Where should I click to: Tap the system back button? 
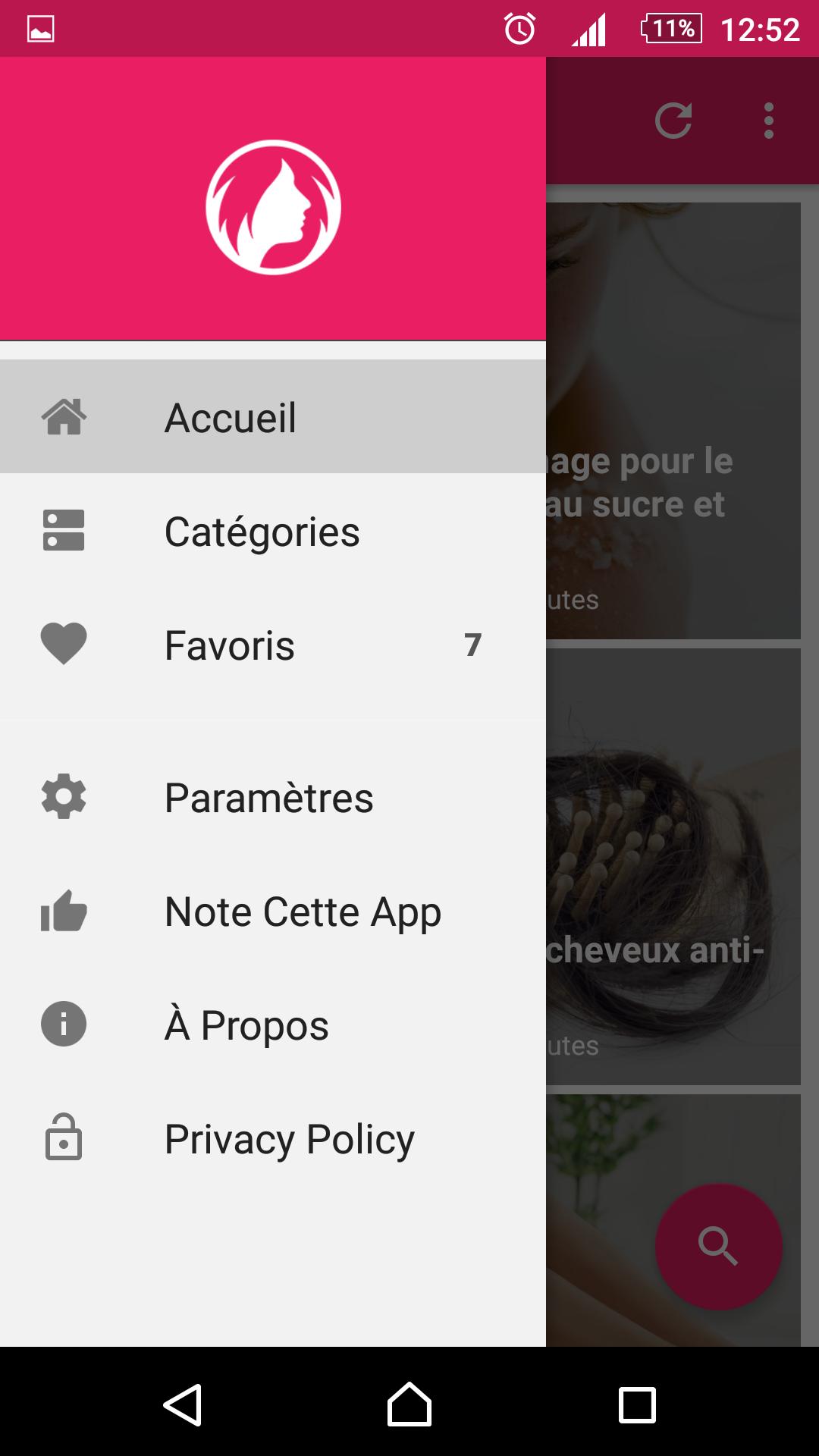point(183,1404)
